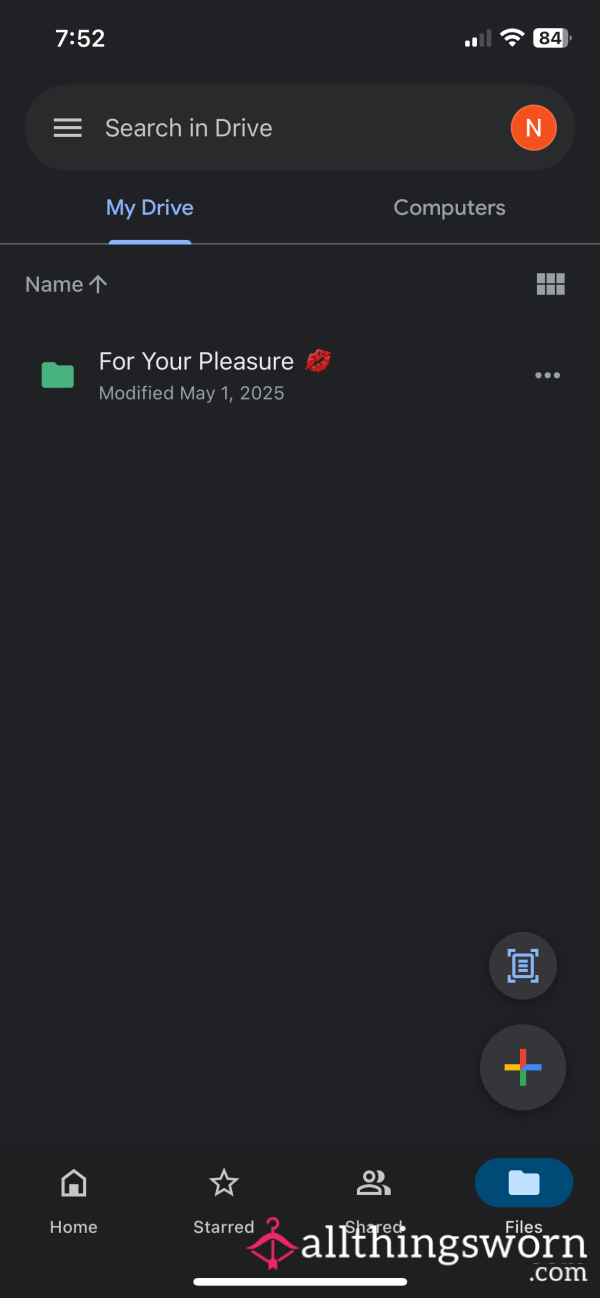Screen dimensions: 600x1298
Task: Open the N account avatar
Action: pyautogui.click(x=533, y=128)
